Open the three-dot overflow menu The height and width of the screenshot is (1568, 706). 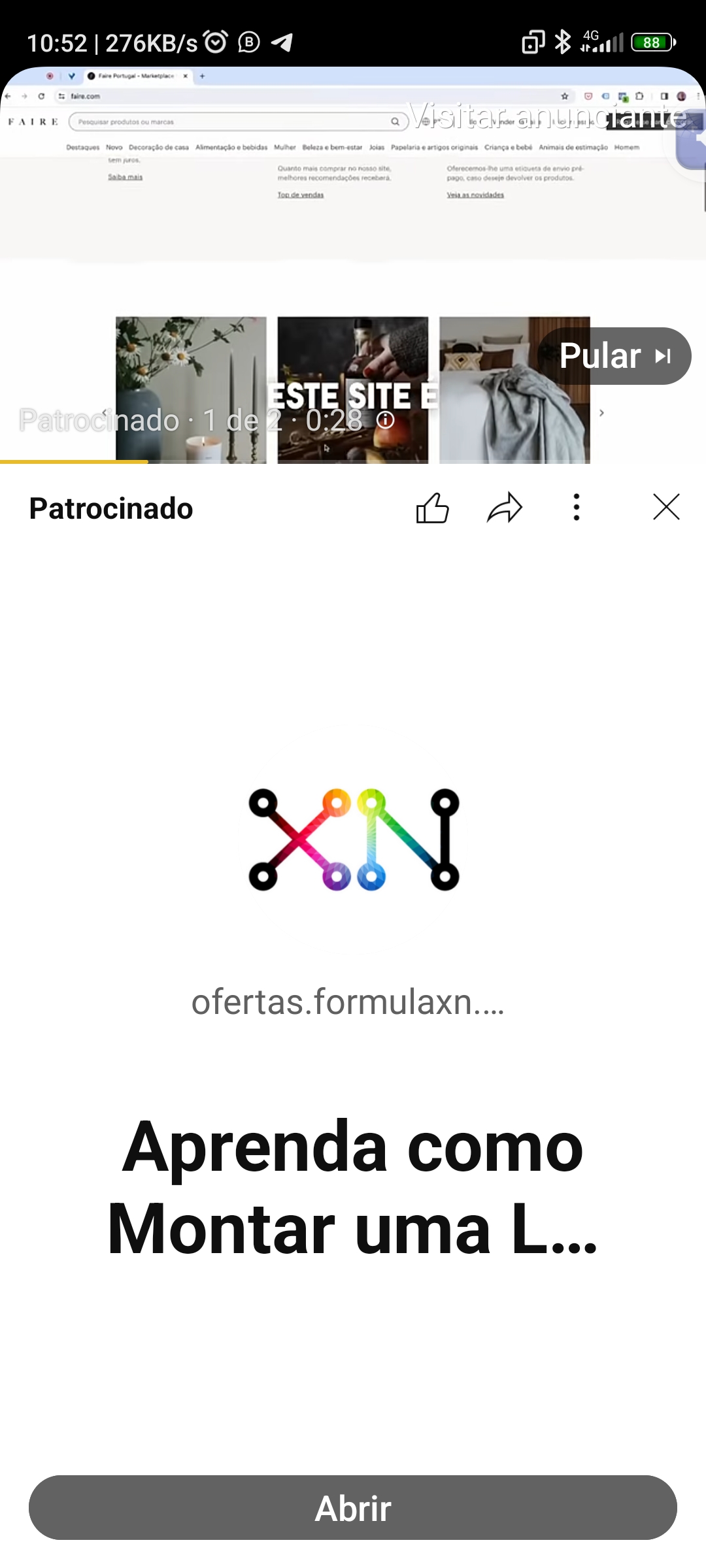pyautogui.click(x=576, y=508)
